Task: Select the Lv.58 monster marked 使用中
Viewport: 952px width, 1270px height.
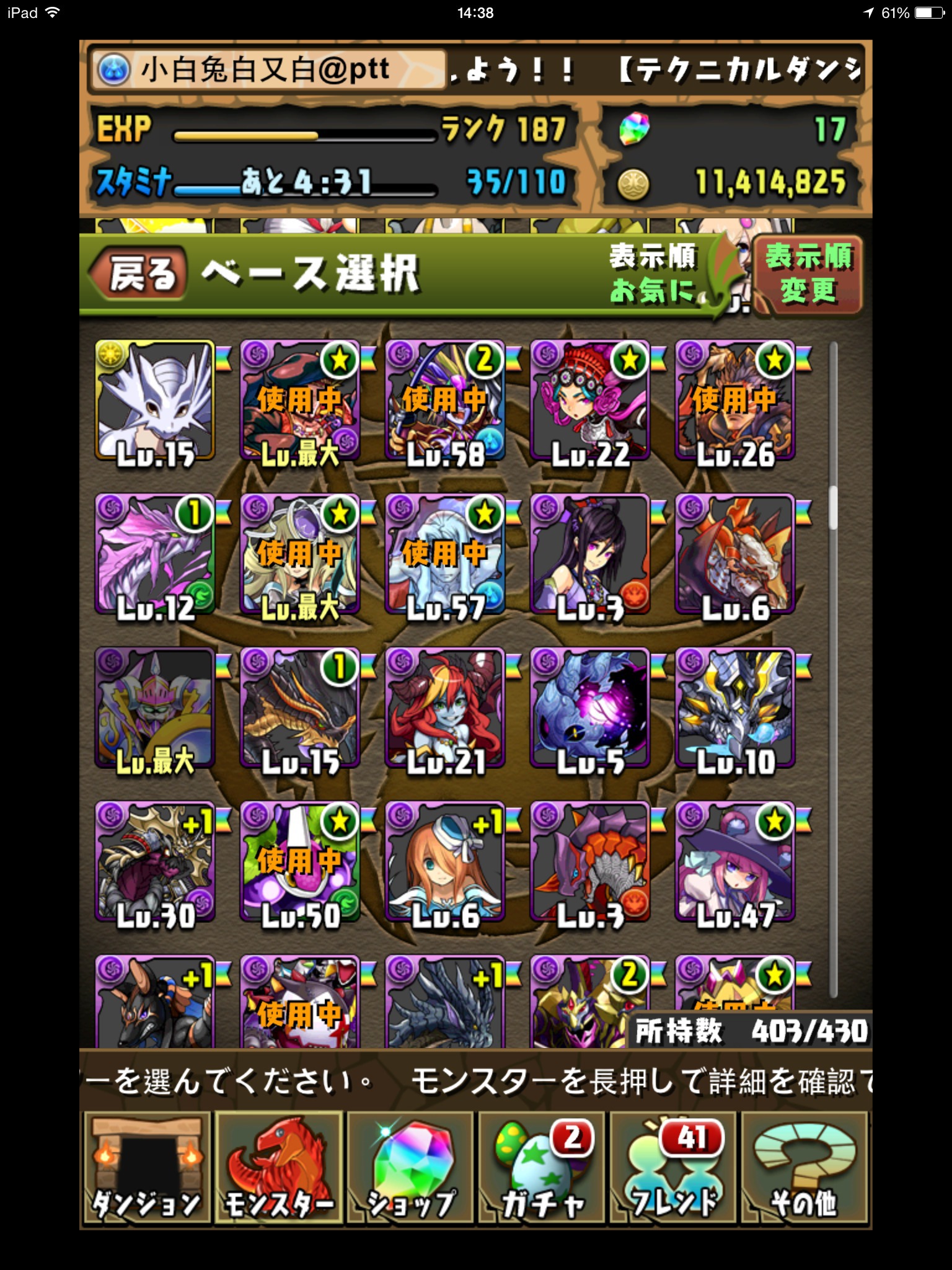Action: [445, 400]
